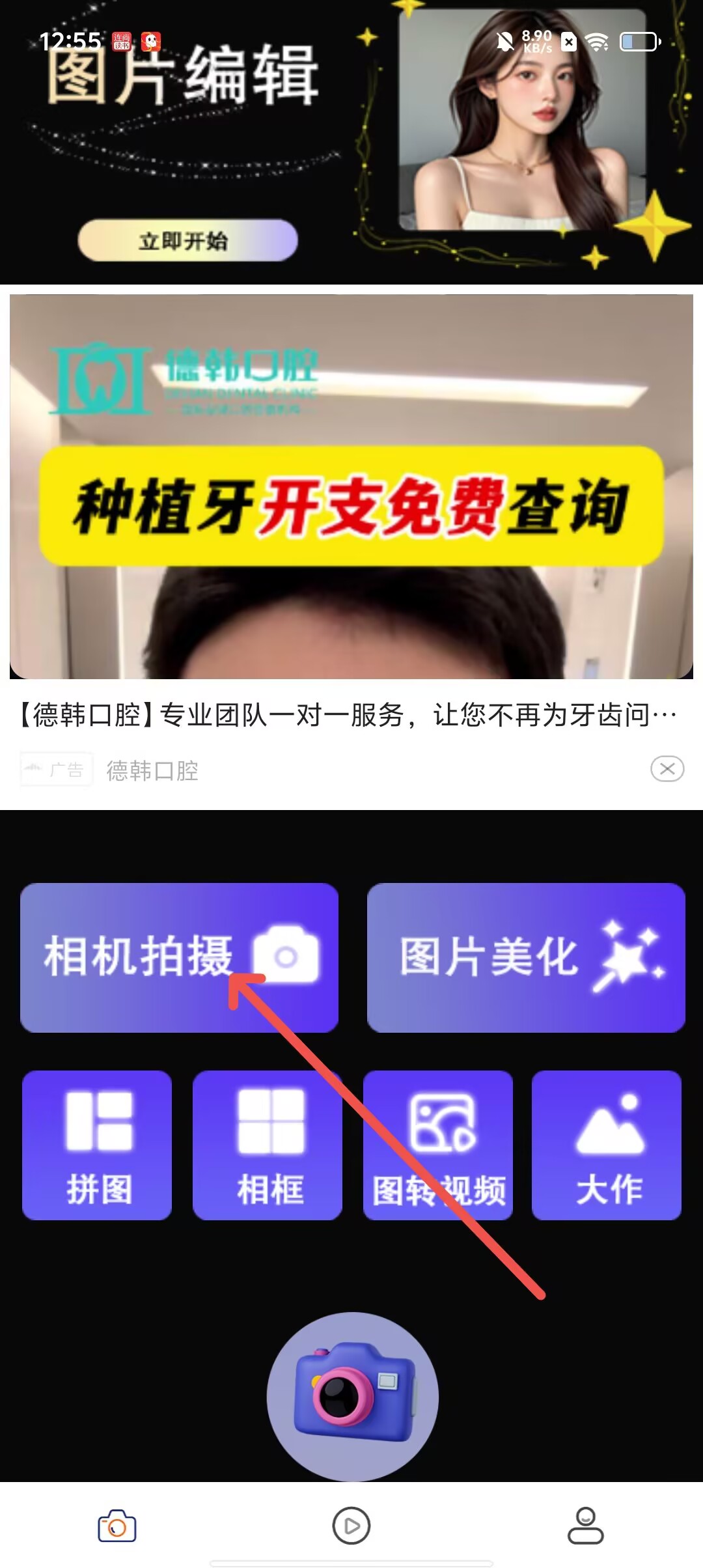This screenshot has height=1568, width=703.
Task: Switch to the profile tab
Action: pos(586,1525)
